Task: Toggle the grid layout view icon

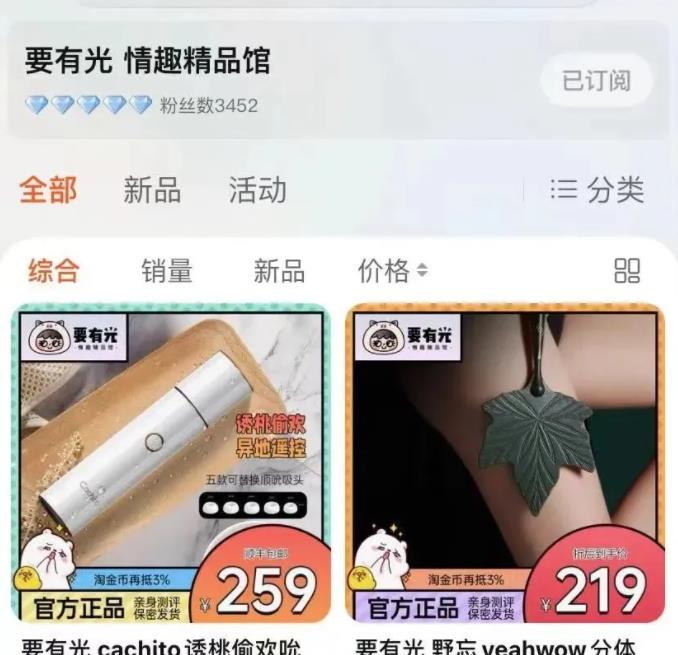Action: (x=627, y=271)
